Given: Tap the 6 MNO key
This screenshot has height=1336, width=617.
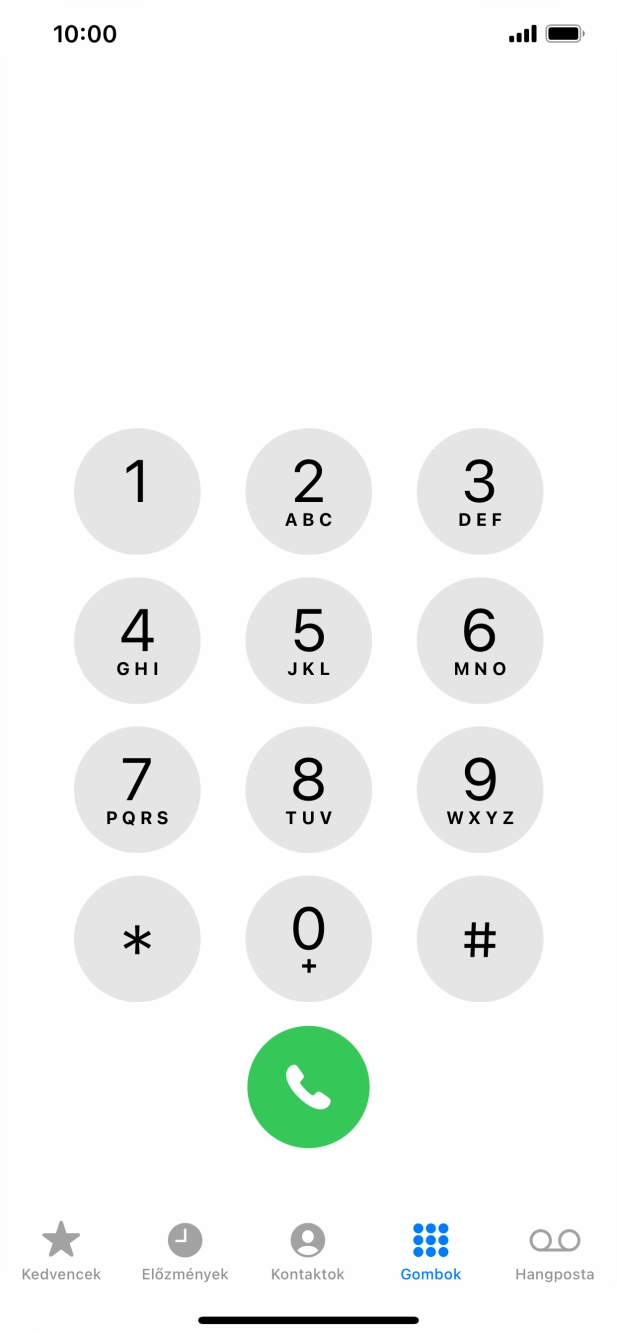Looking at the screenshot, I should click(x=480, y=640).
